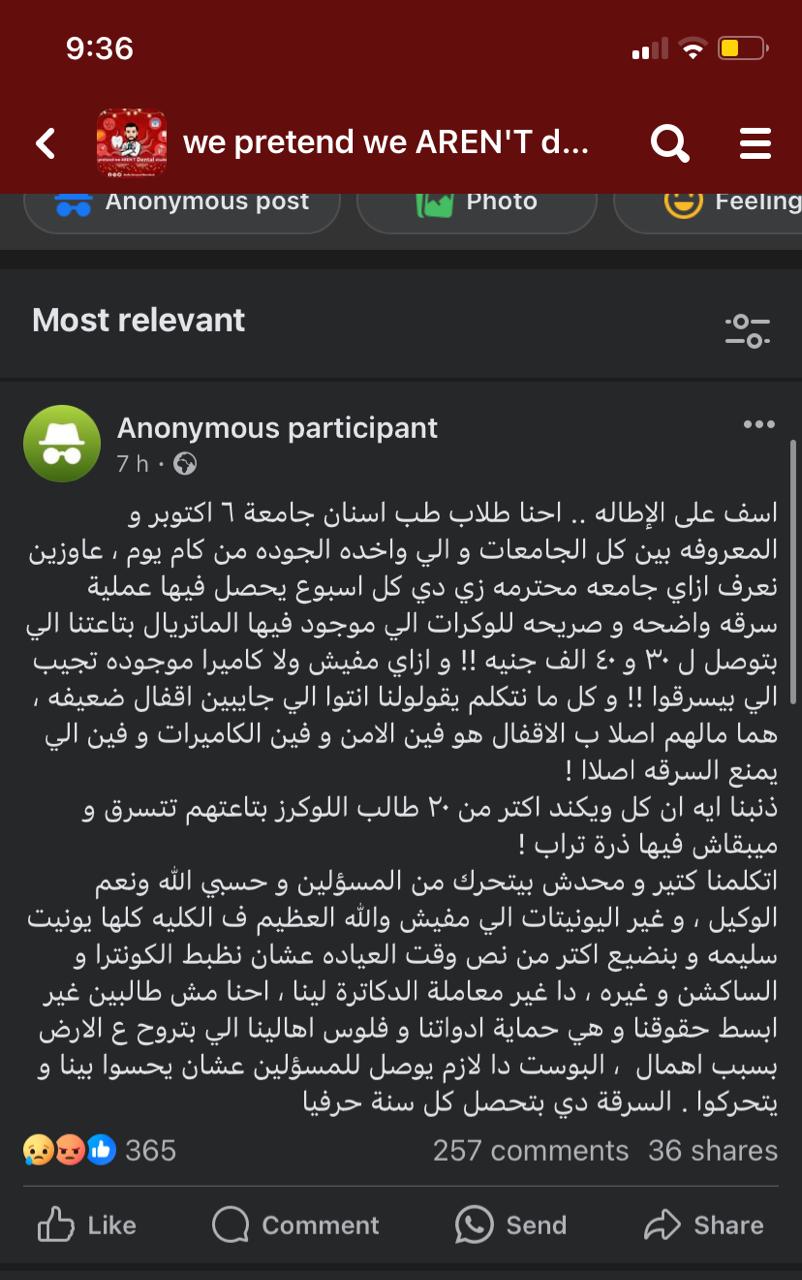
Task: Like the Anonymous participant post
Action: tap(86, 1225)
